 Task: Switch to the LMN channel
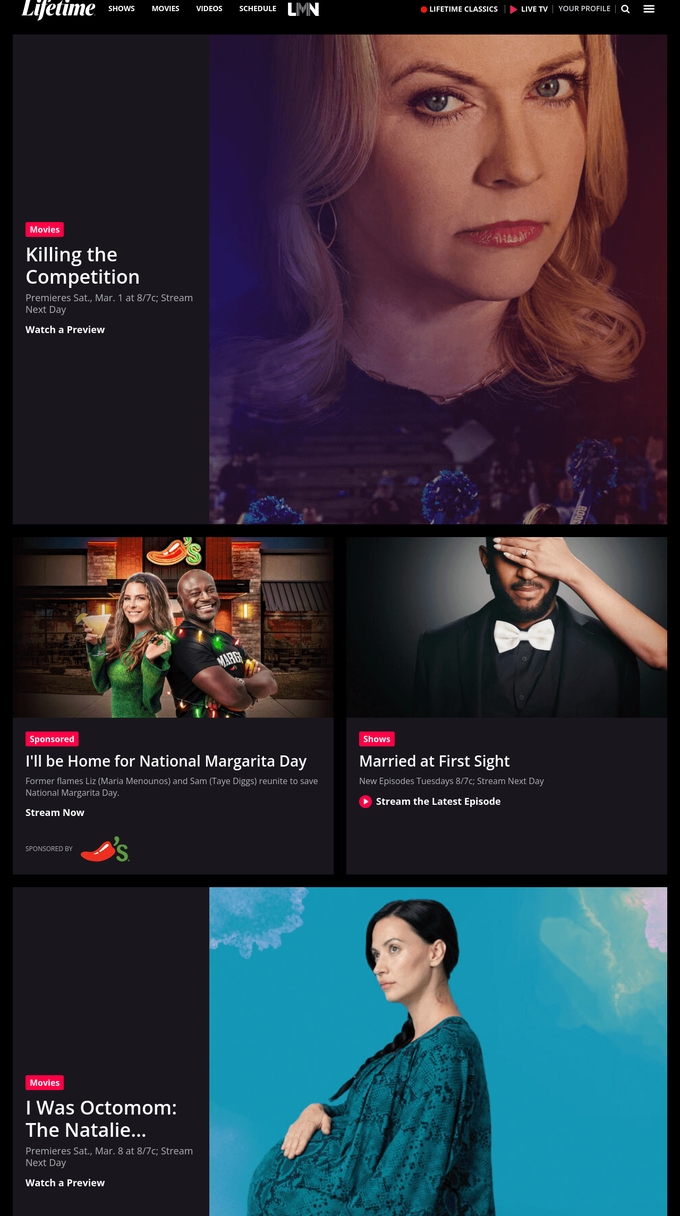pos(303,9)
